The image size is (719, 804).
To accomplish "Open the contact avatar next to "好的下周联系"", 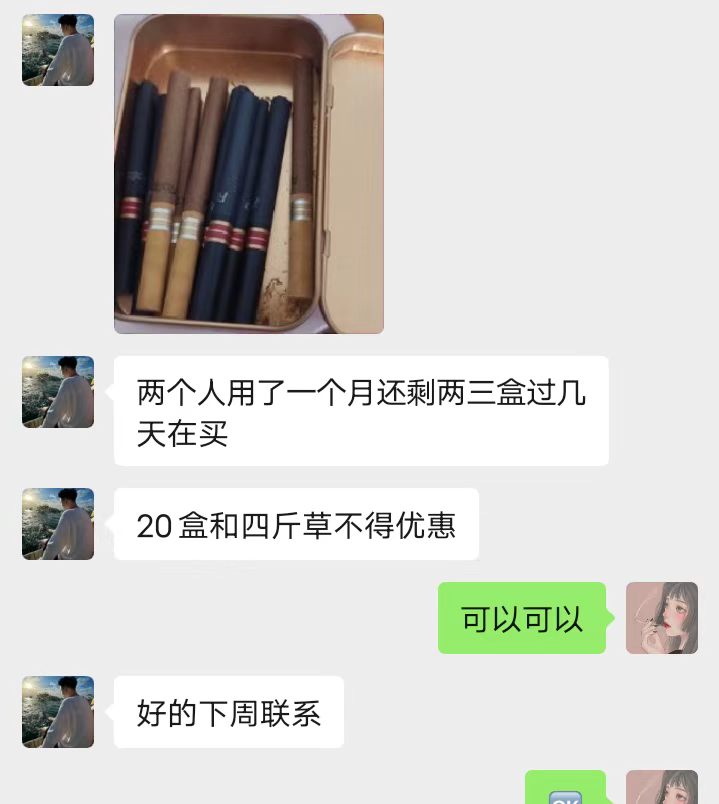I will [58, 712].
